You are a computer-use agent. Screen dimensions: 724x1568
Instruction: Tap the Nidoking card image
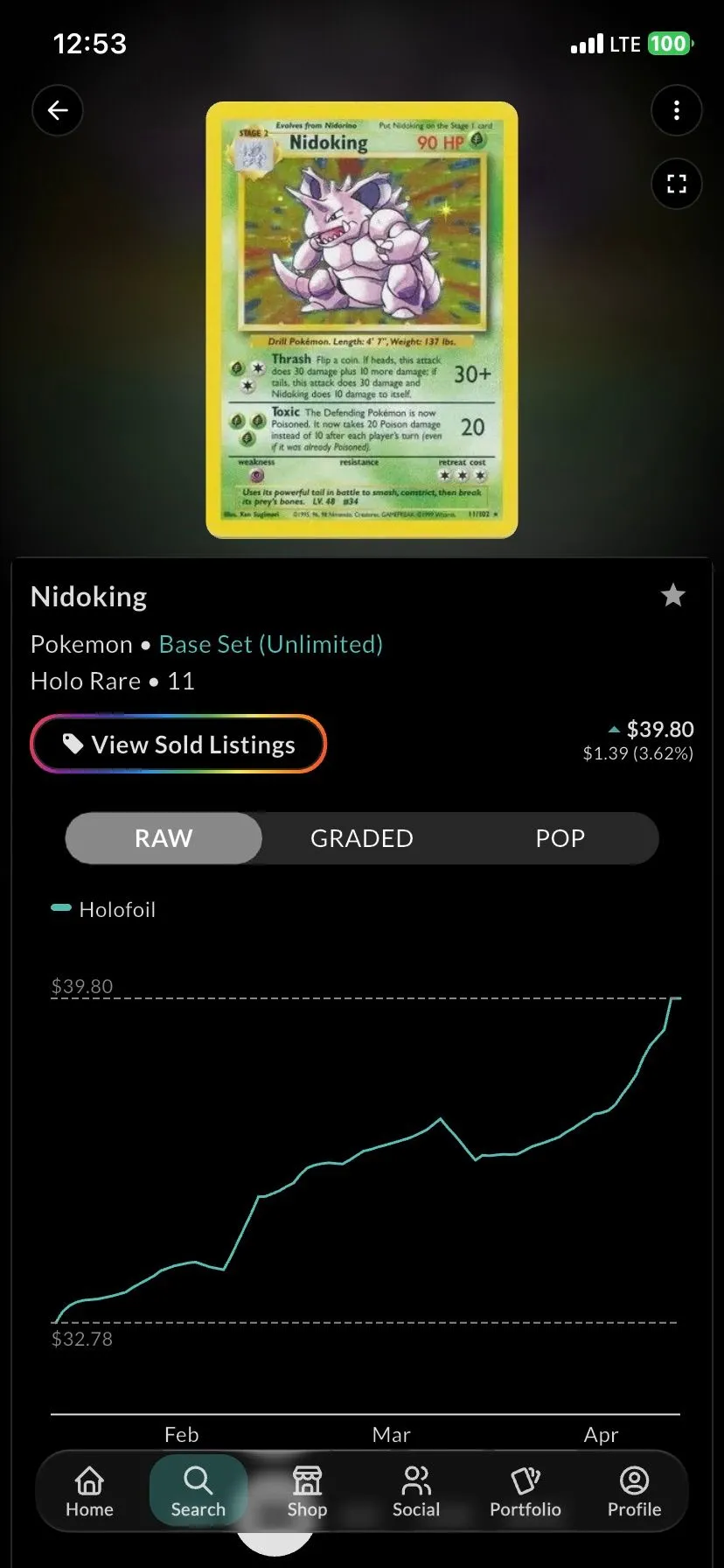pyautogui.click(x=362, y=320)
